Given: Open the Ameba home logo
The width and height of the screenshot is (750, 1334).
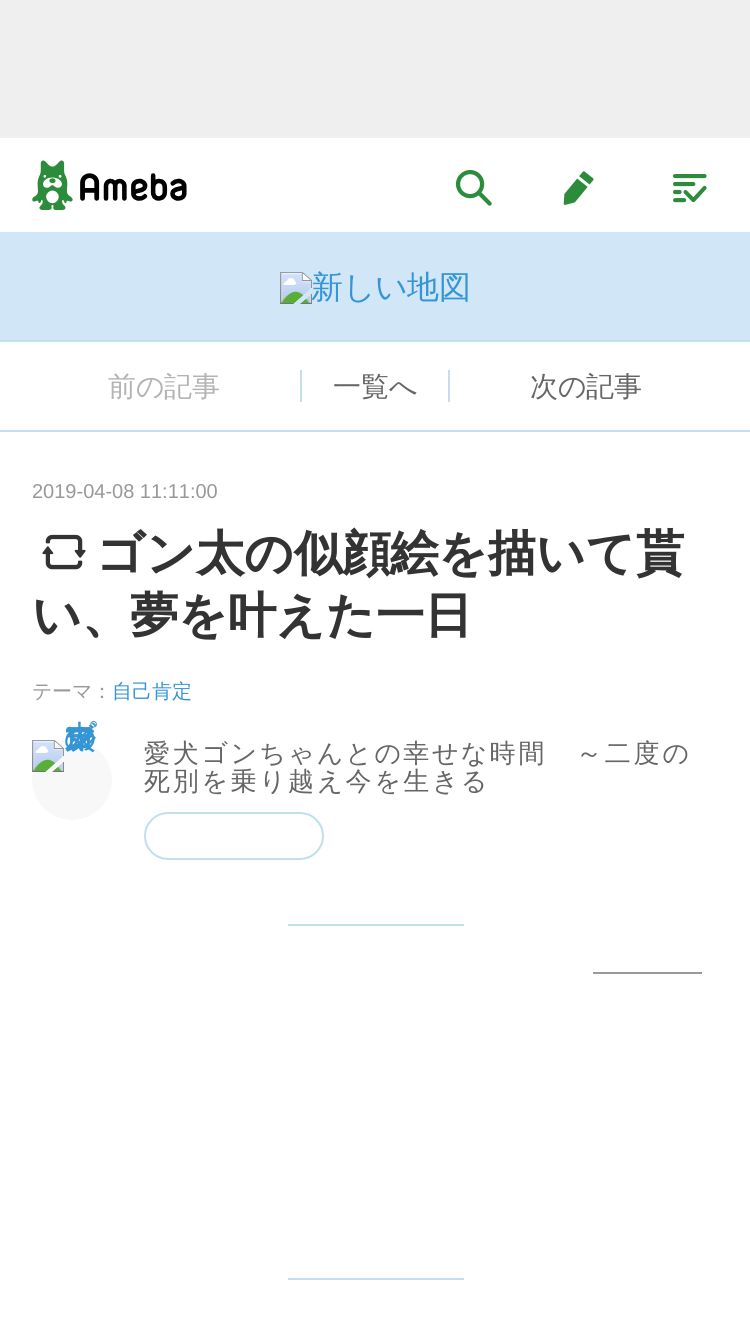Looking at the screenshot, I should click(x=110, y=186).
